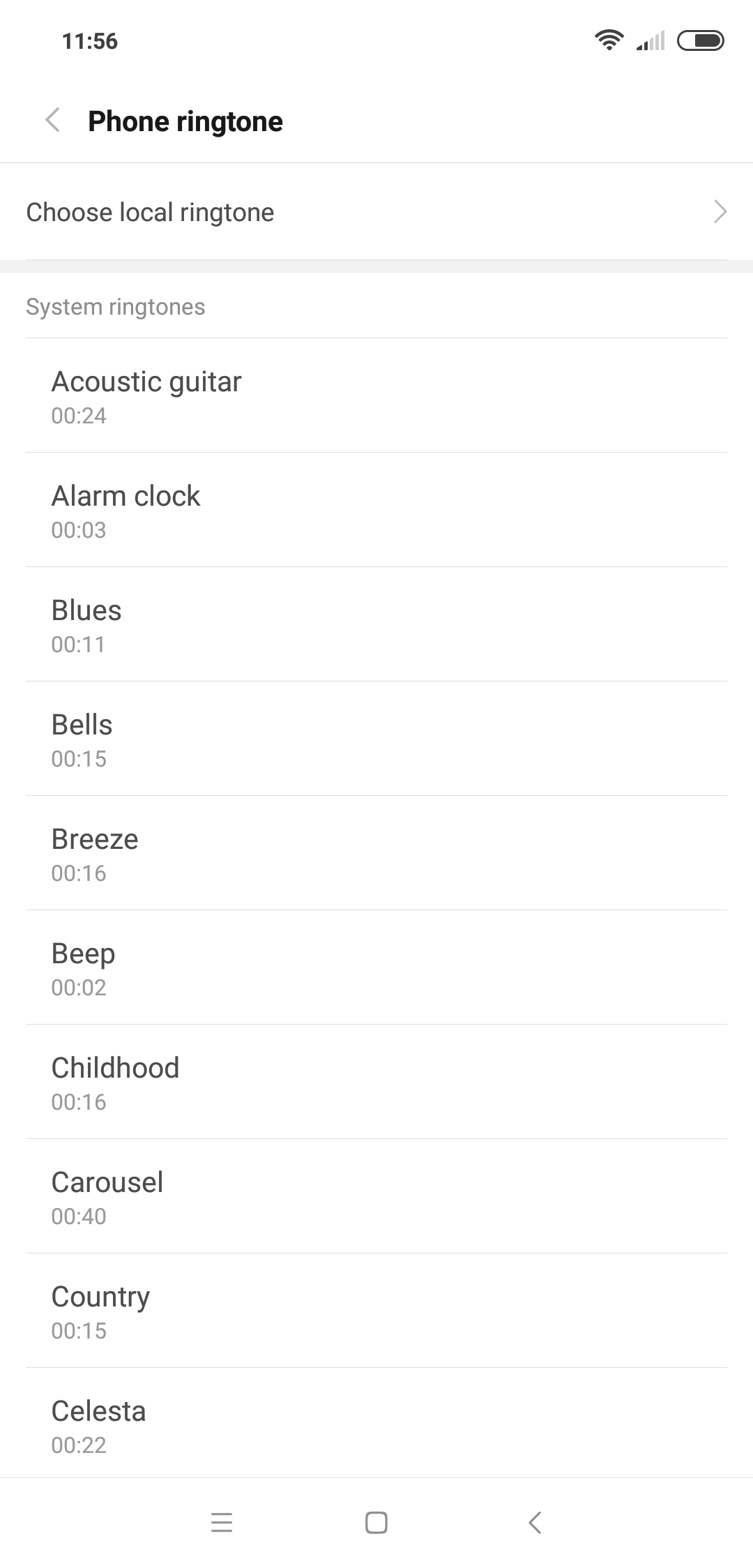Choose the Blues ringtone

[376, 624]
